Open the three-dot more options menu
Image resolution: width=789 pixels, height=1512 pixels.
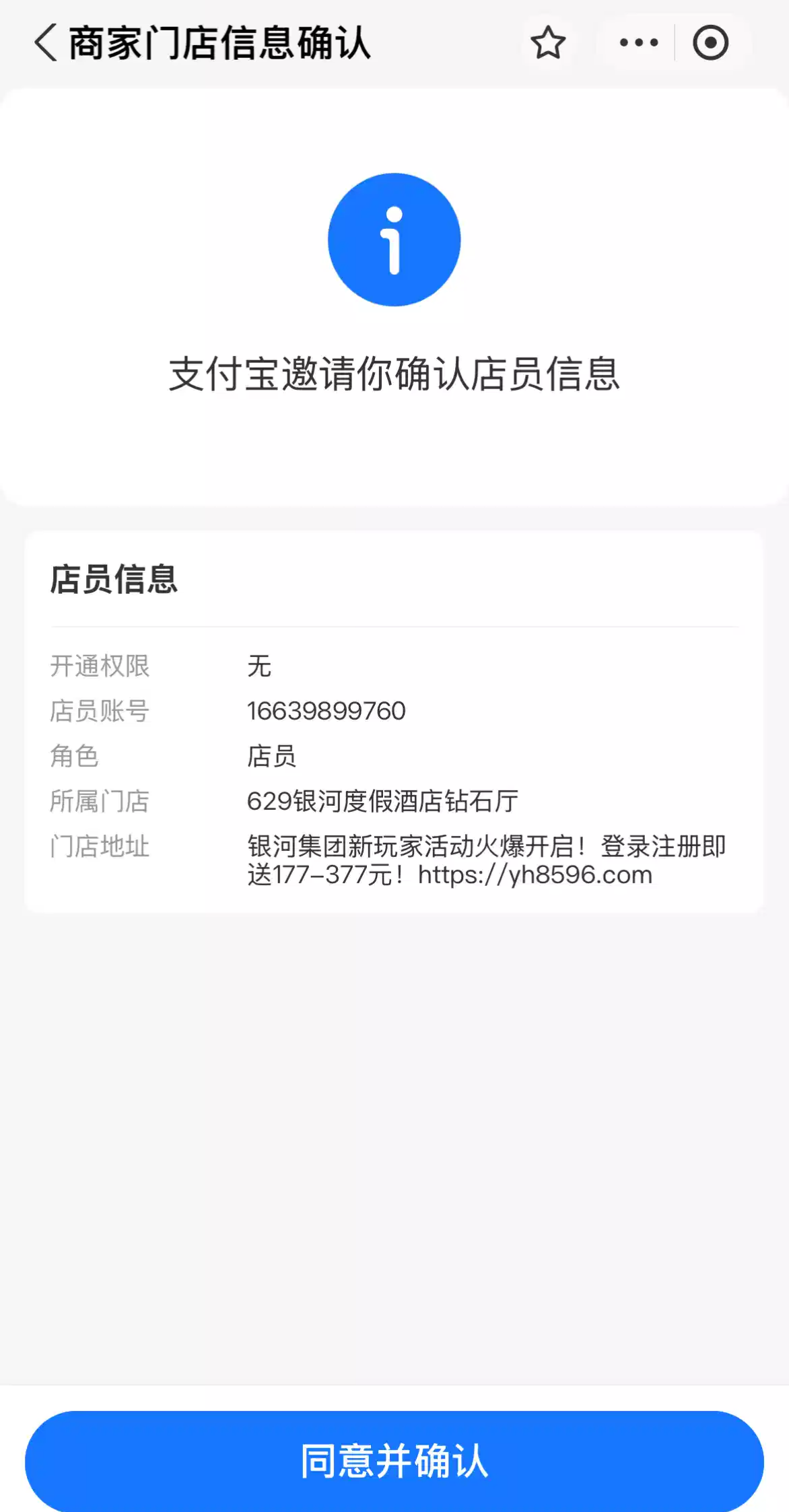pos(638,43)
